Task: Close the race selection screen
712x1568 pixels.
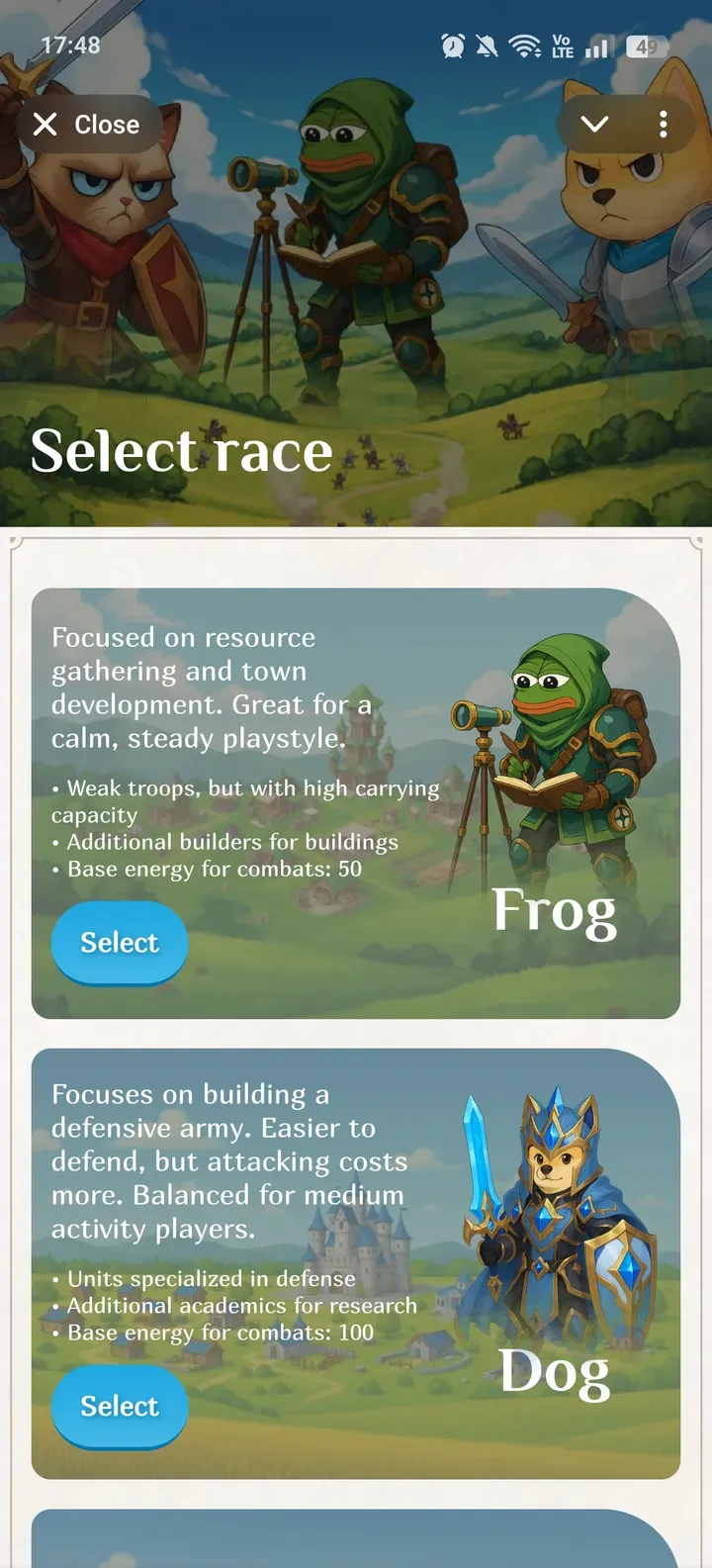Action: [x=87, y=125]
